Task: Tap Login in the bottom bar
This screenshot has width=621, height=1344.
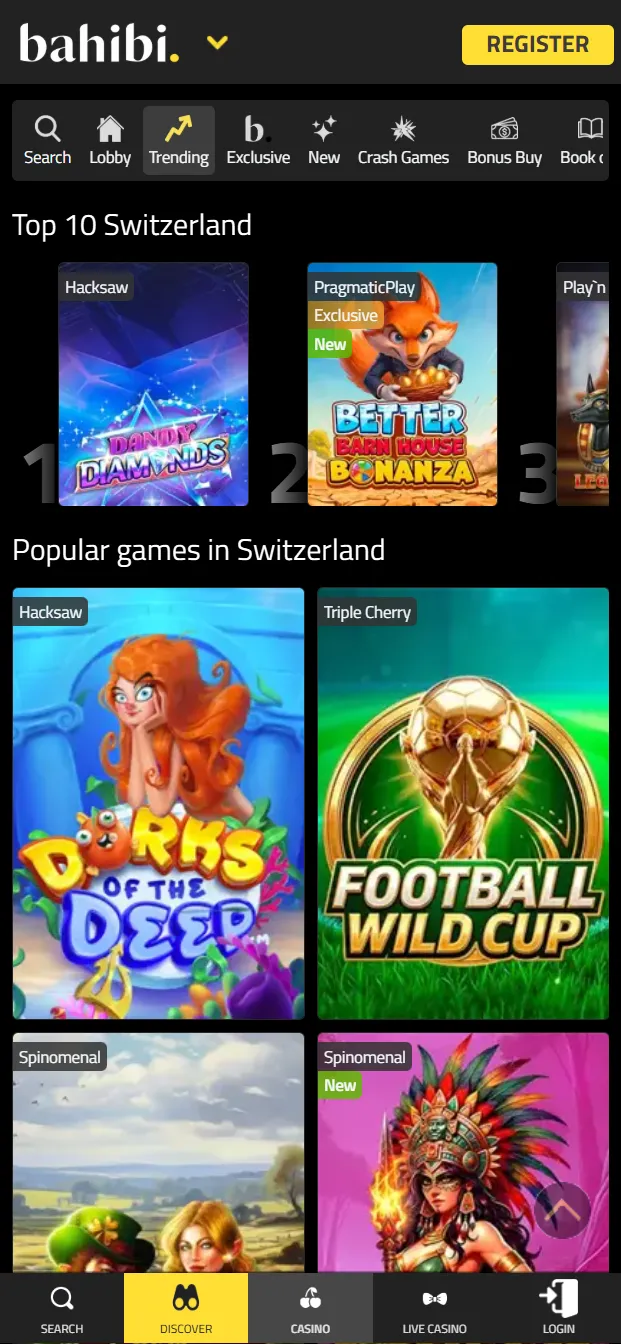Action: point(559,1308)
